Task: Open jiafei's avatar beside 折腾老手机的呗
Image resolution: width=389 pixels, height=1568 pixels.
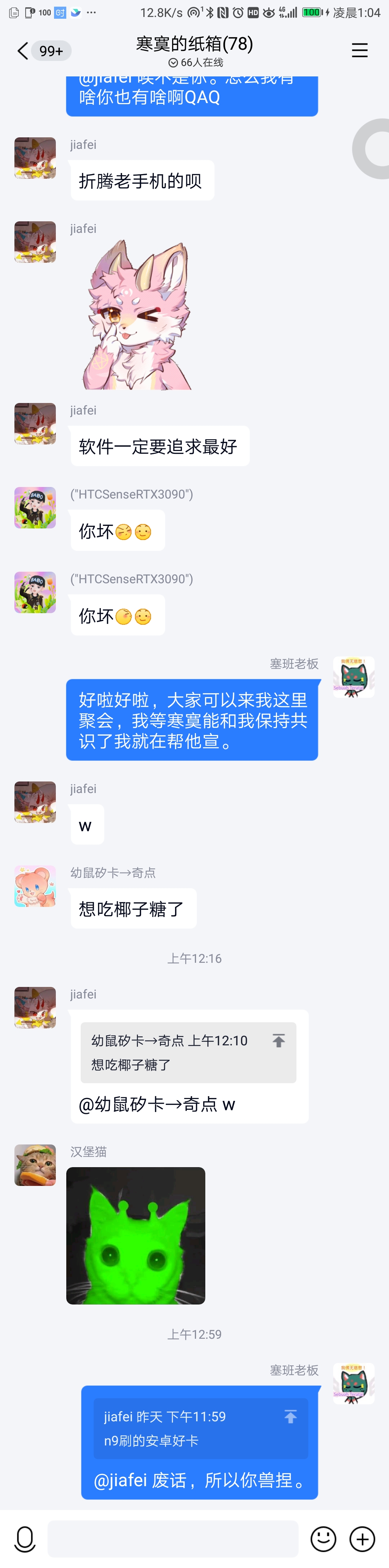Action: click(x=35, y=158)
